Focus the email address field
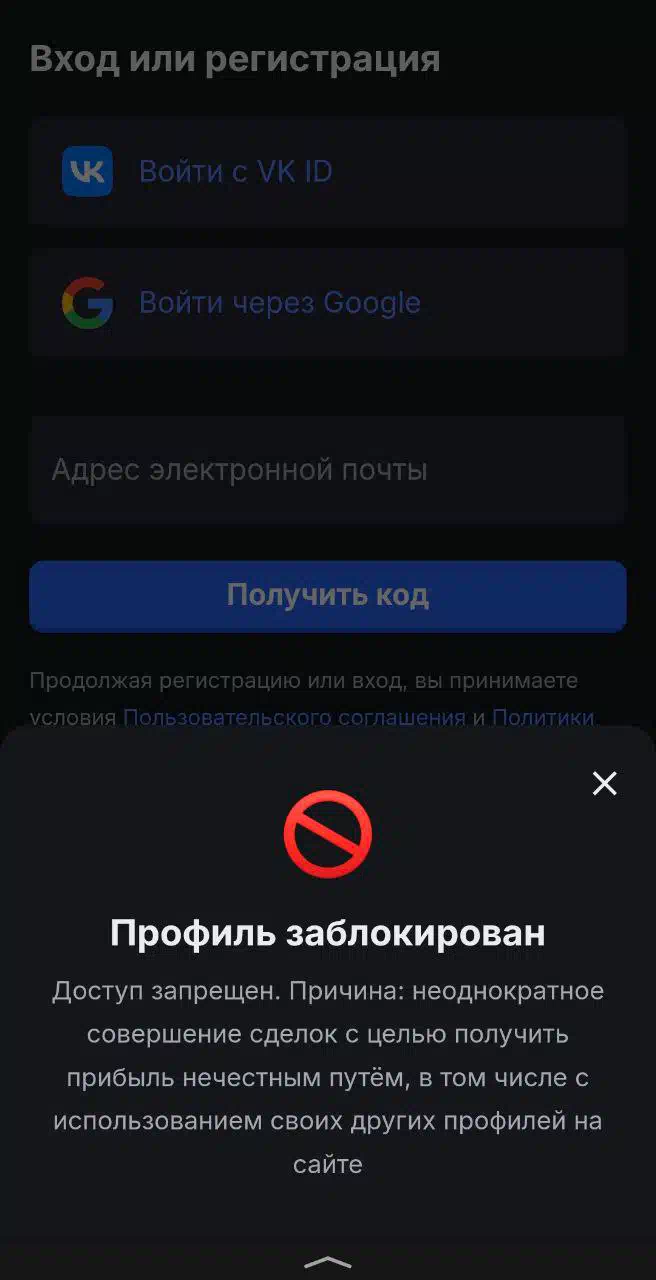 pyautogui.click(x=328, y=469)
